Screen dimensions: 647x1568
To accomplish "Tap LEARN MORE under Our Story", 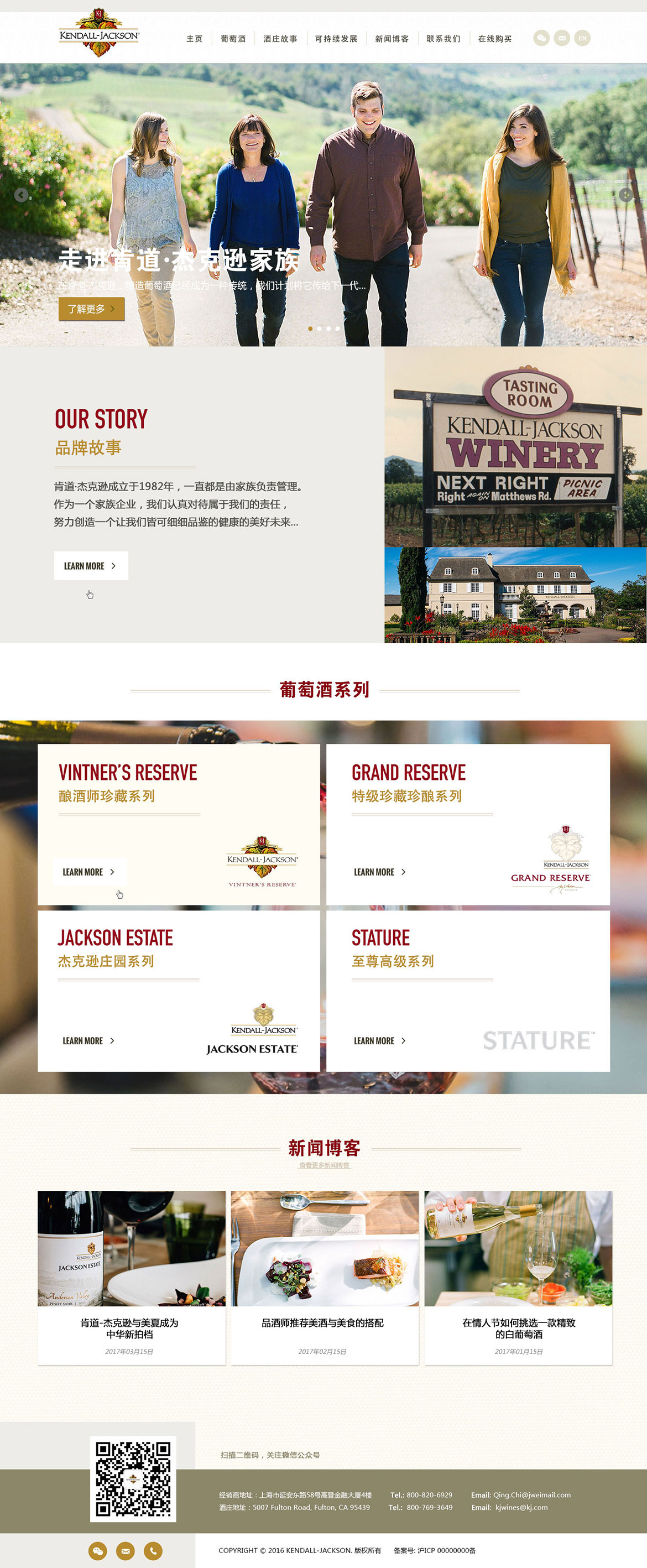I will 91,565.
